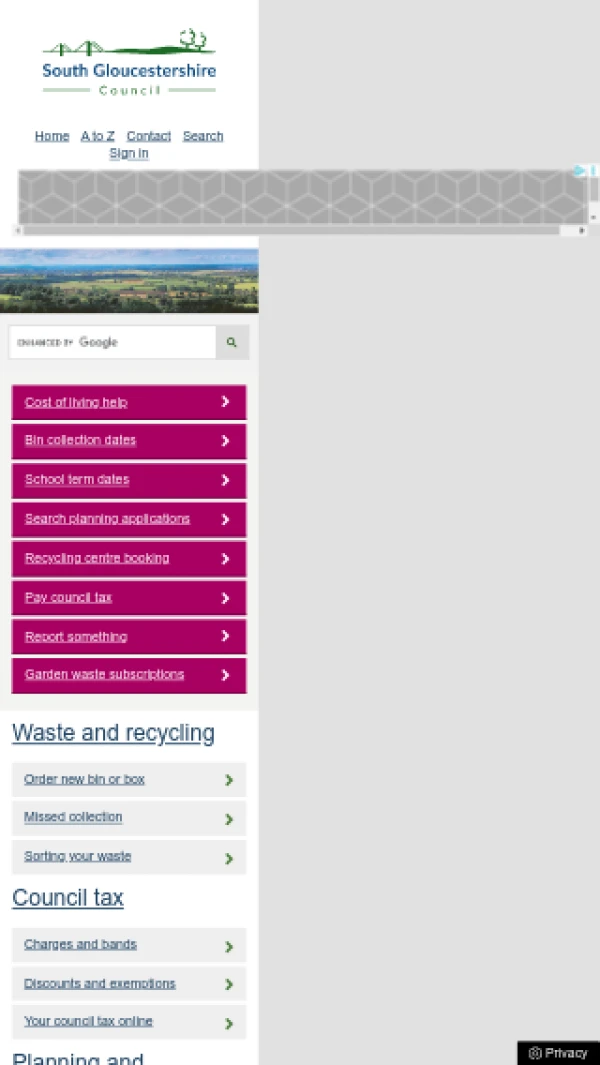Open the Privacy settings button
Viewport: 600px width, 1065px height.
(558, 1053)
